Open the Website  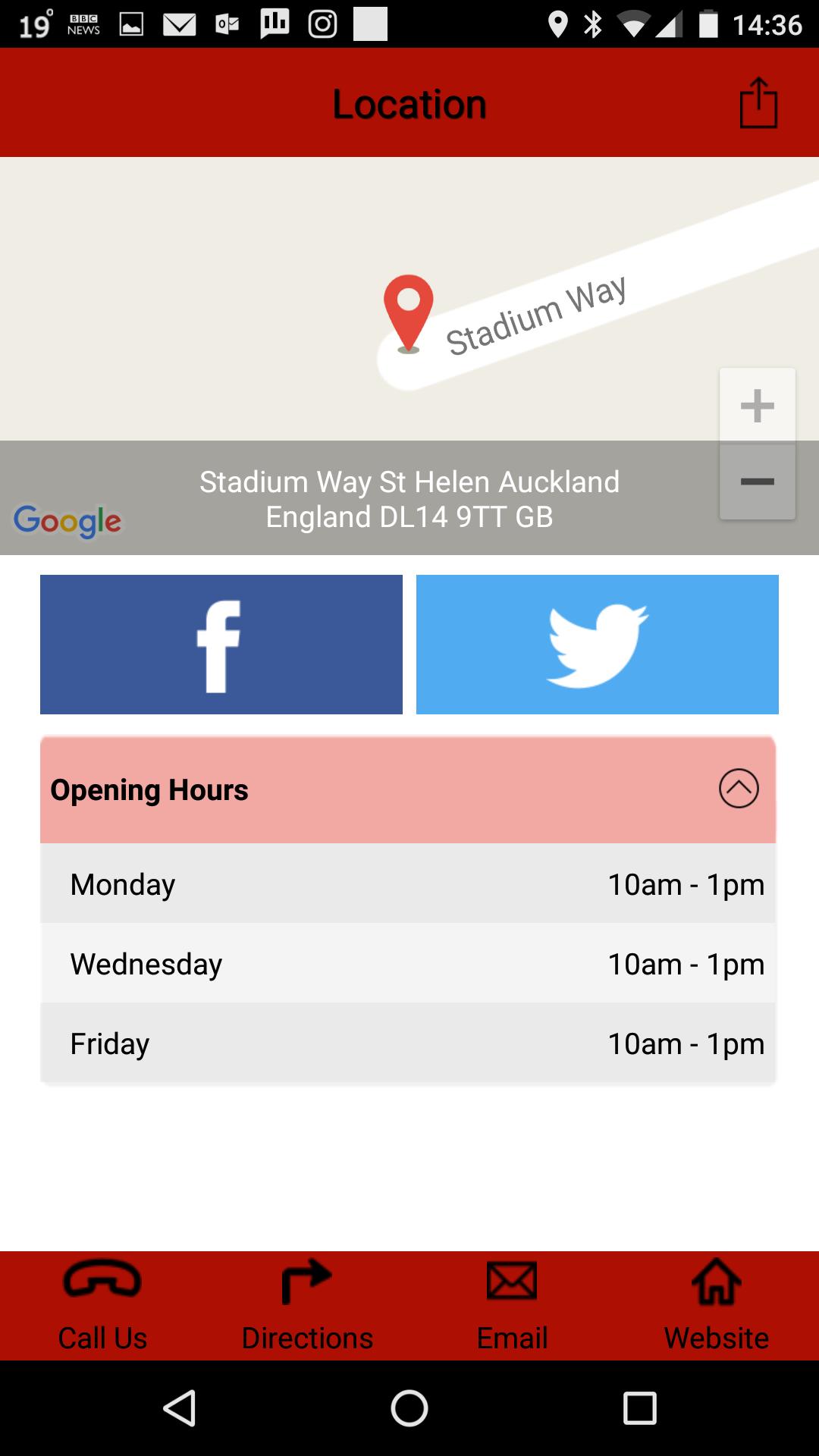coord(717,1306)
